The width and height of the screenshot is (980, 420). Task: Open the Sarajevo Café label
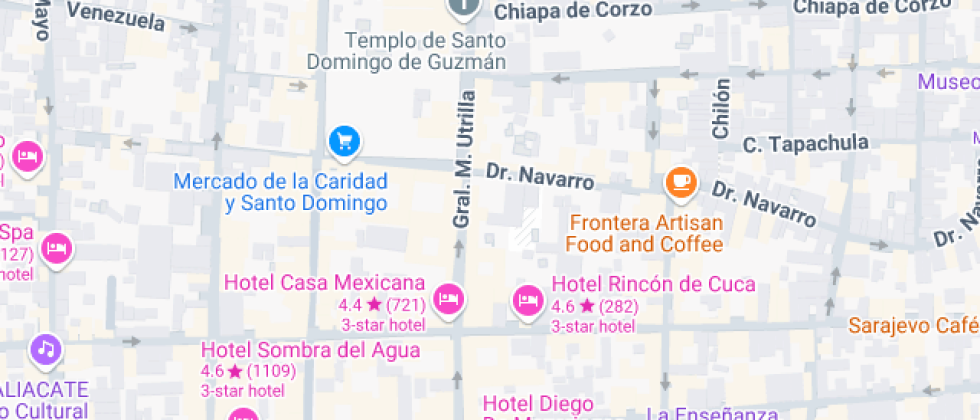pyautogui.click(x=913, y=325)
